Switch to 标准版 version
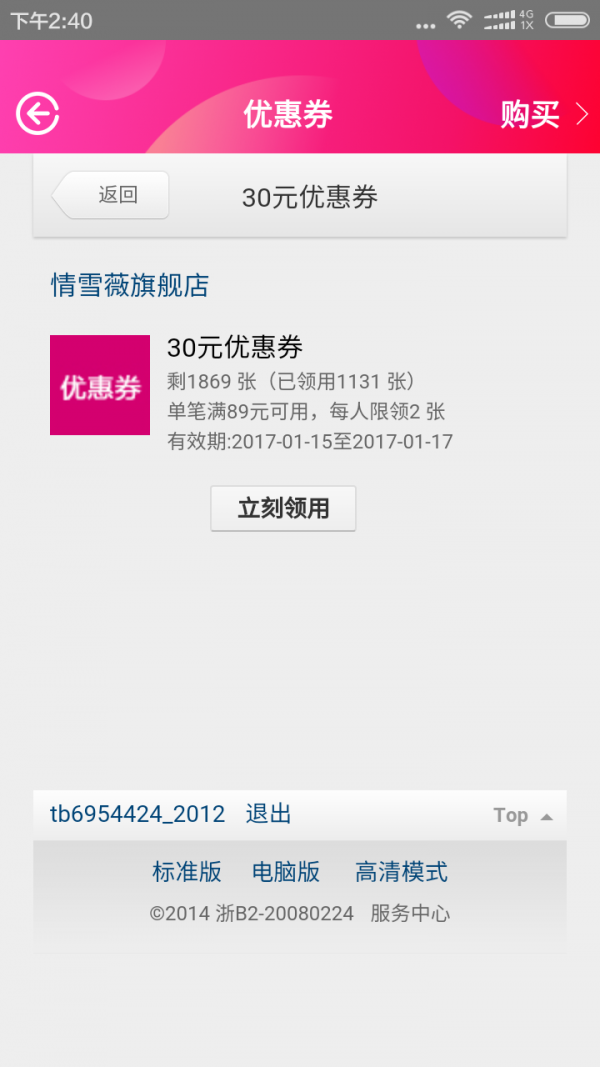600x1067 pixels. coord(187,872)
